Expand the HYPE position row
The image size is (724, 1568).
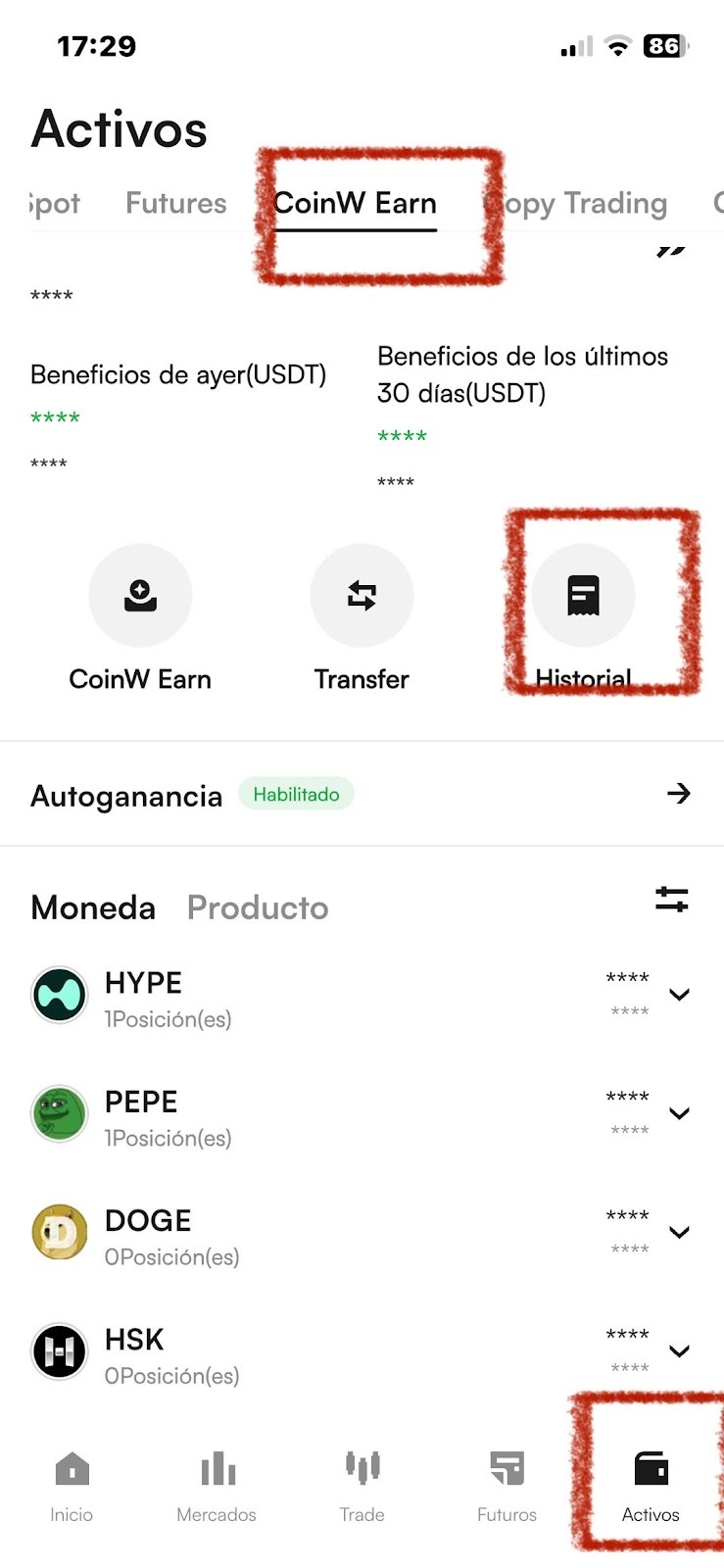pyautogui.click(x=679, y=995)
